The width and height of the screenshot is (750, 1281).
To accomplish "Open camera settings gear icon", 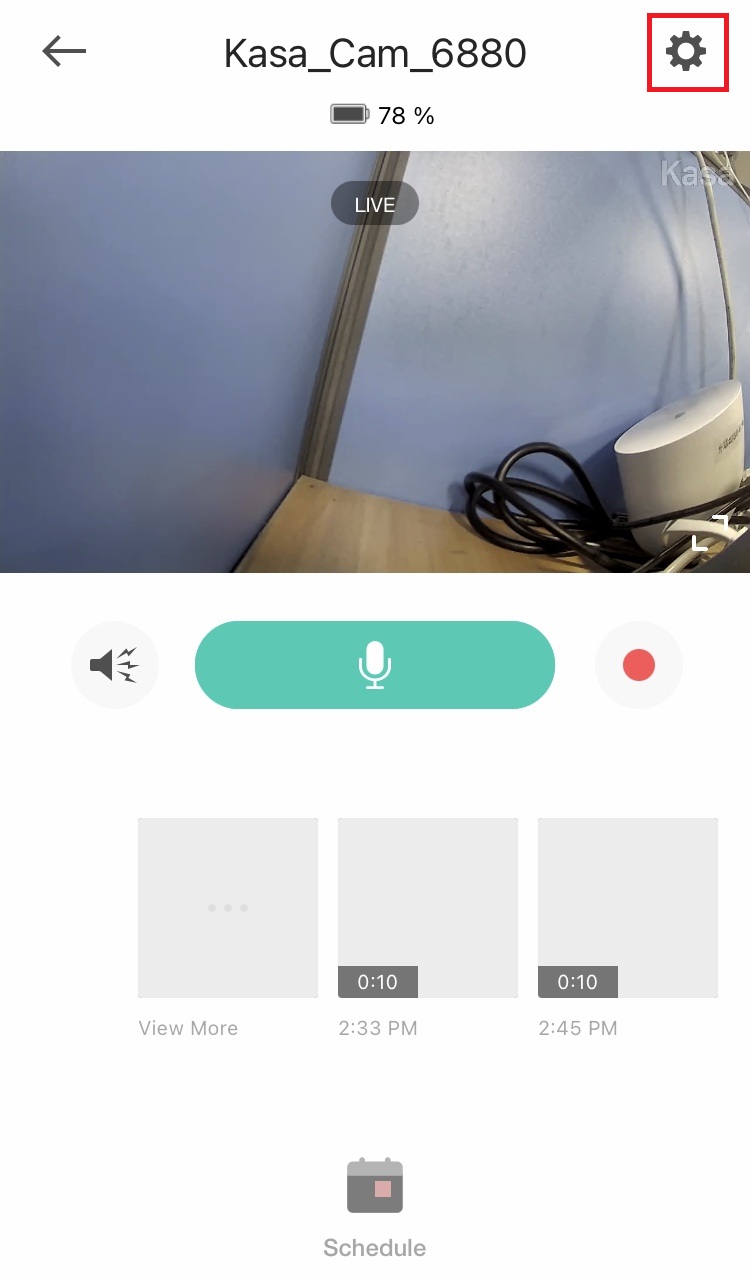I will click(x=686, y=51).
